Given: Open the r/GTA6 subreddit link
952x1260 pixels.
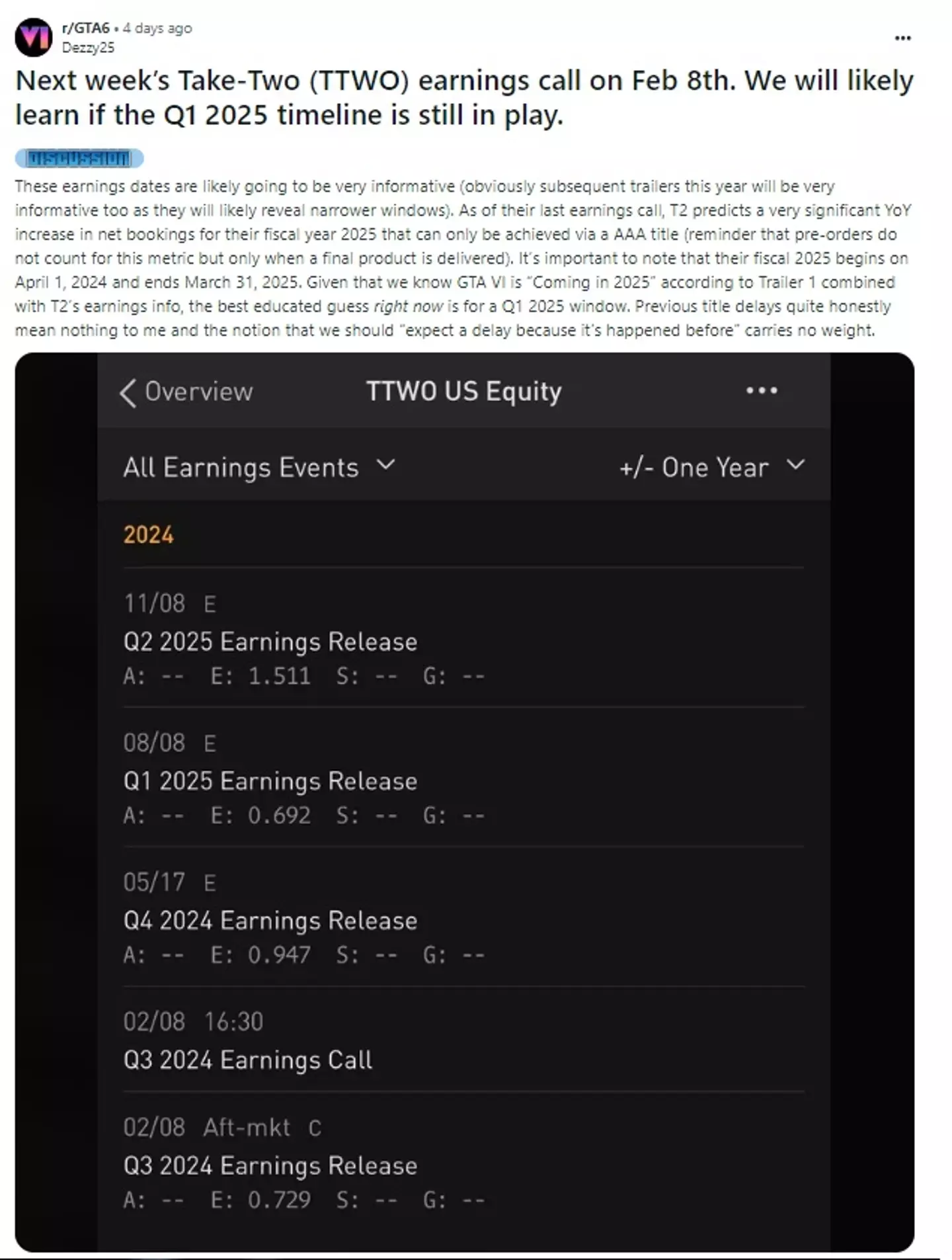Looking at the screenshot, I should [x=85, y=28].
